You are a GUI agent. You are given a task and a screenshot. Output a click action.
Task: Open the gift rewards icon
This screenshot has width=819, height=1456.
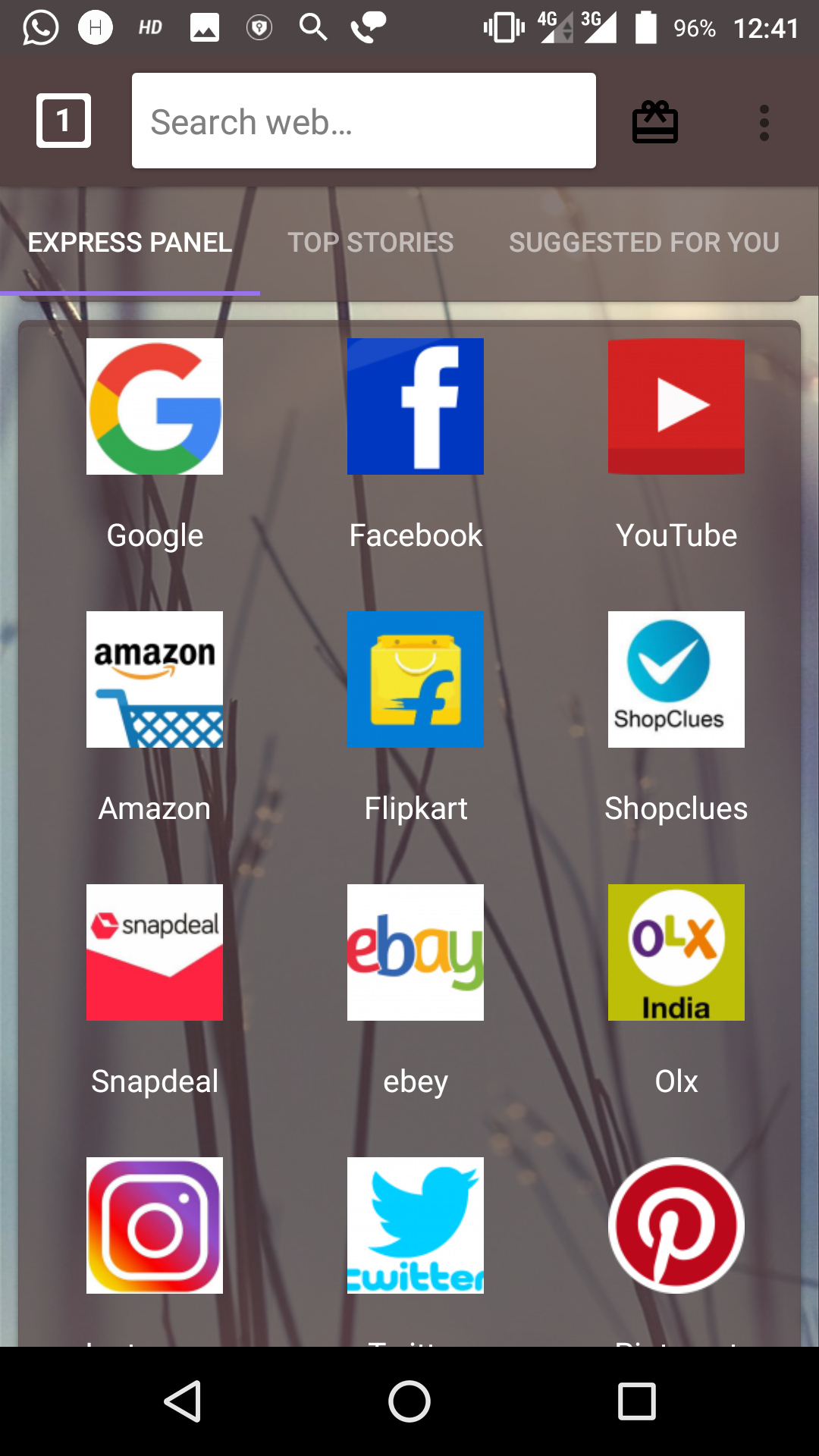point(654,121)
